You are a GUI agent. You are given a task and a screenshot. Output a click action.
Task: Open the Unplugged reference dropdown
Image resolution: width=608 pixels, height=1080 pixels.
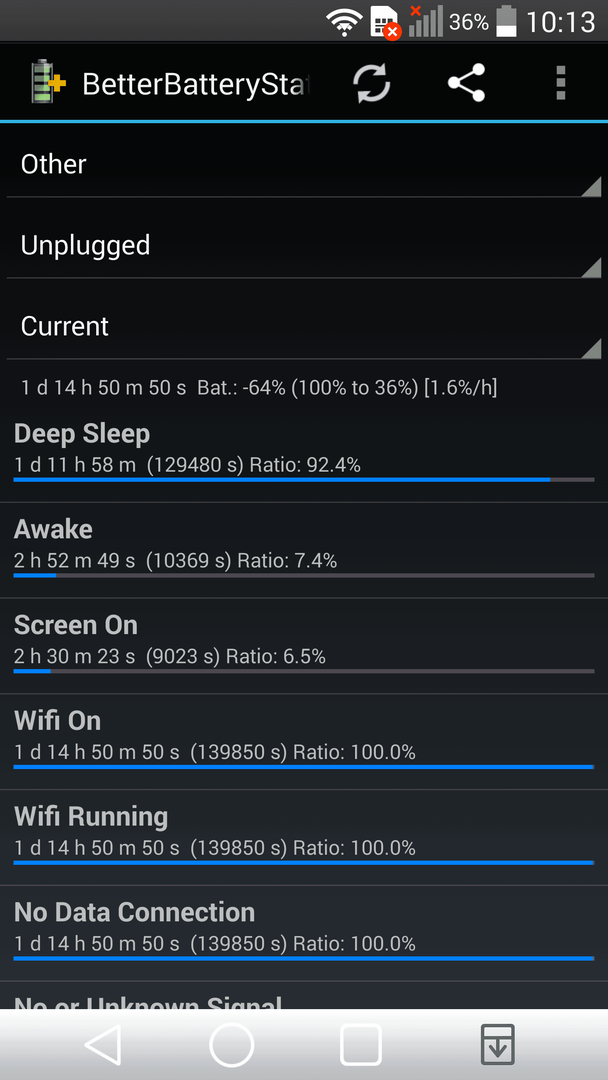tap(304, 245)
